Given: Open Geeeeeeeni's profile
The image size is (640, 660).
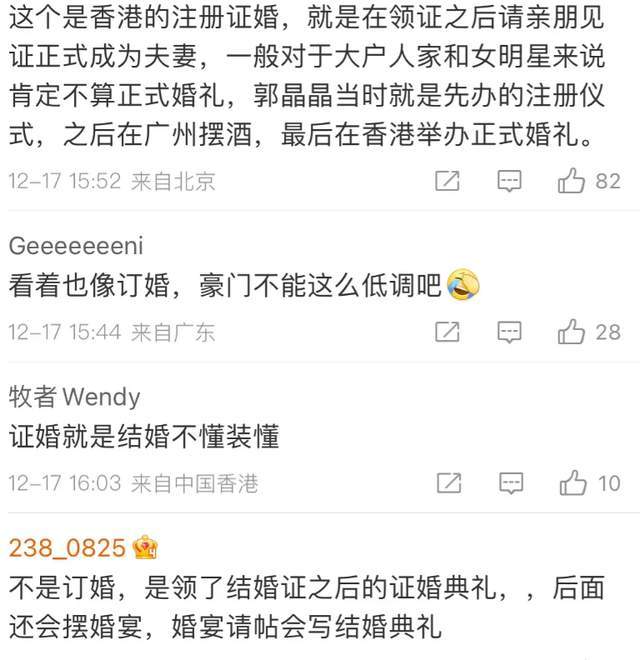Looking at the screenshot, I should pos(75,246).
